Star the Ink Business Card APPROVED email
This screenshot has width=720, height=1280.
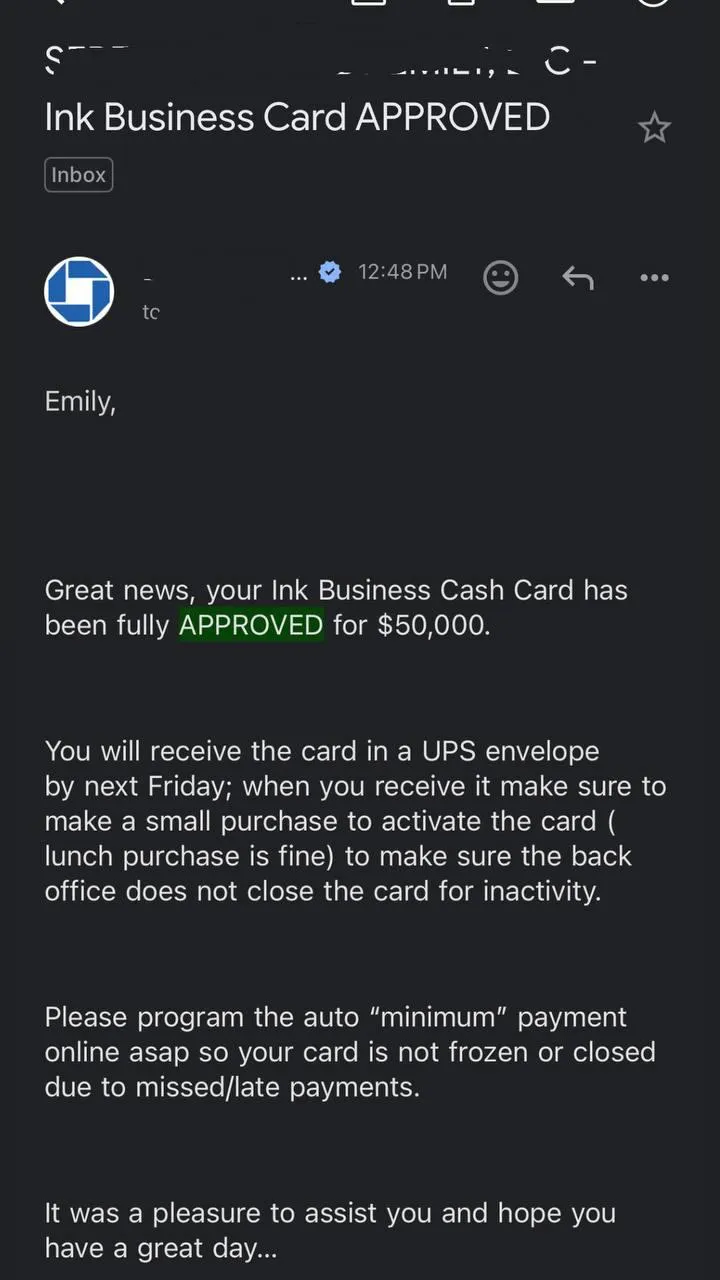point(654,128)
